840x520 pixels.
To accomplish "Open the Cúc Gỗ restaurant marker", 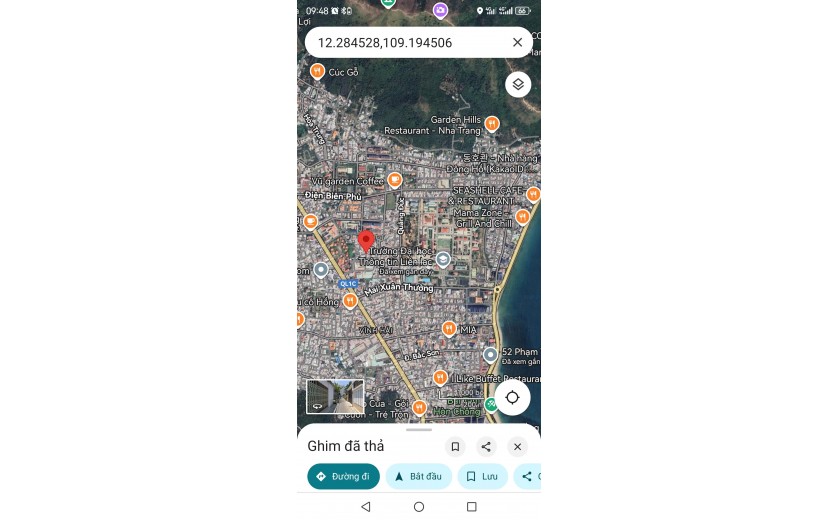I will click(x=317, y=71).
